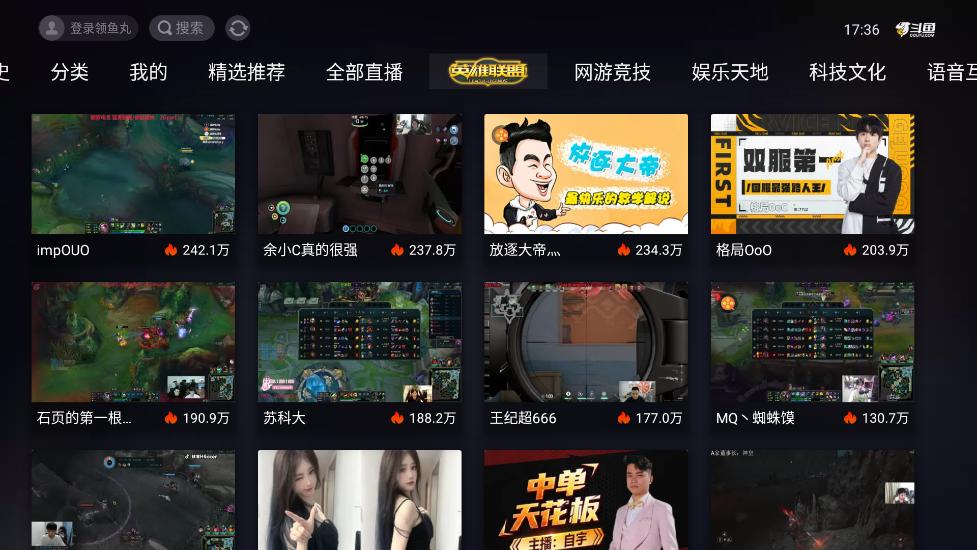The height and width of the screenshot is (550, 977).
Task: Switch to the 我的 tab
Action: (x=148, y=72)
